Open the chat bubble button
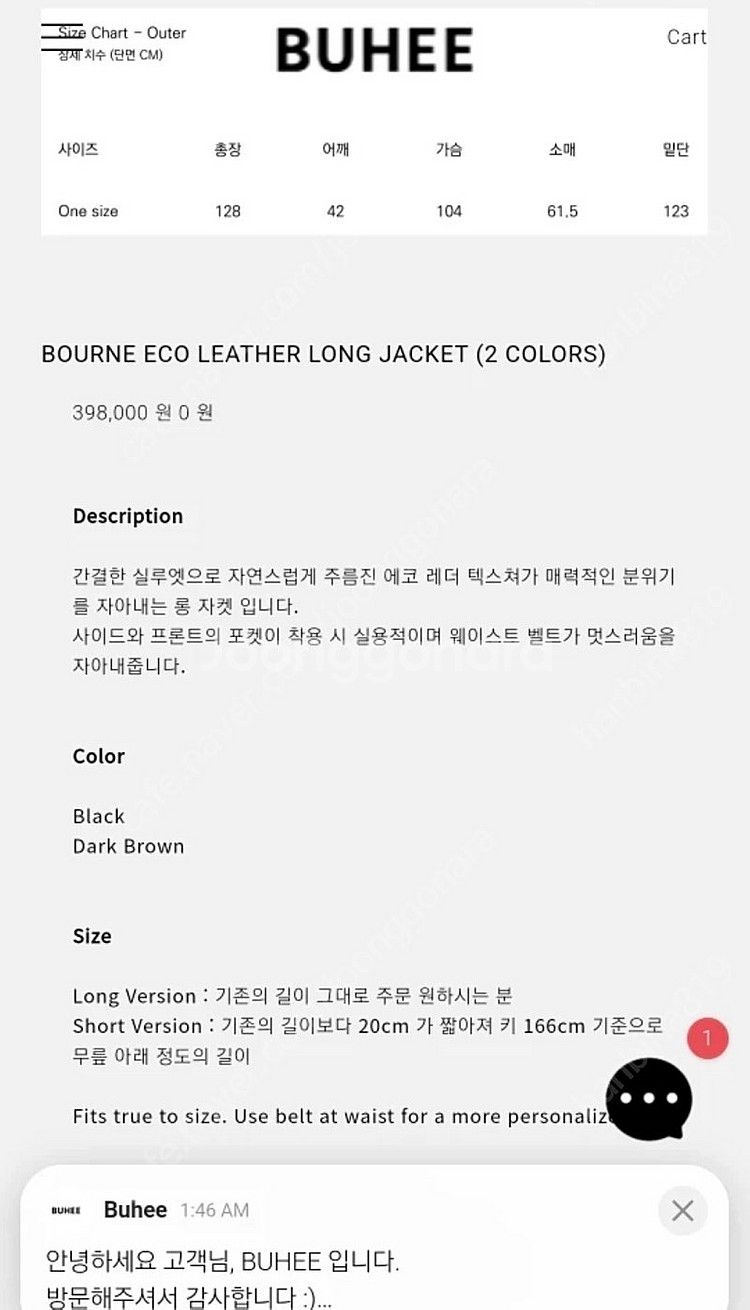 650,1098
